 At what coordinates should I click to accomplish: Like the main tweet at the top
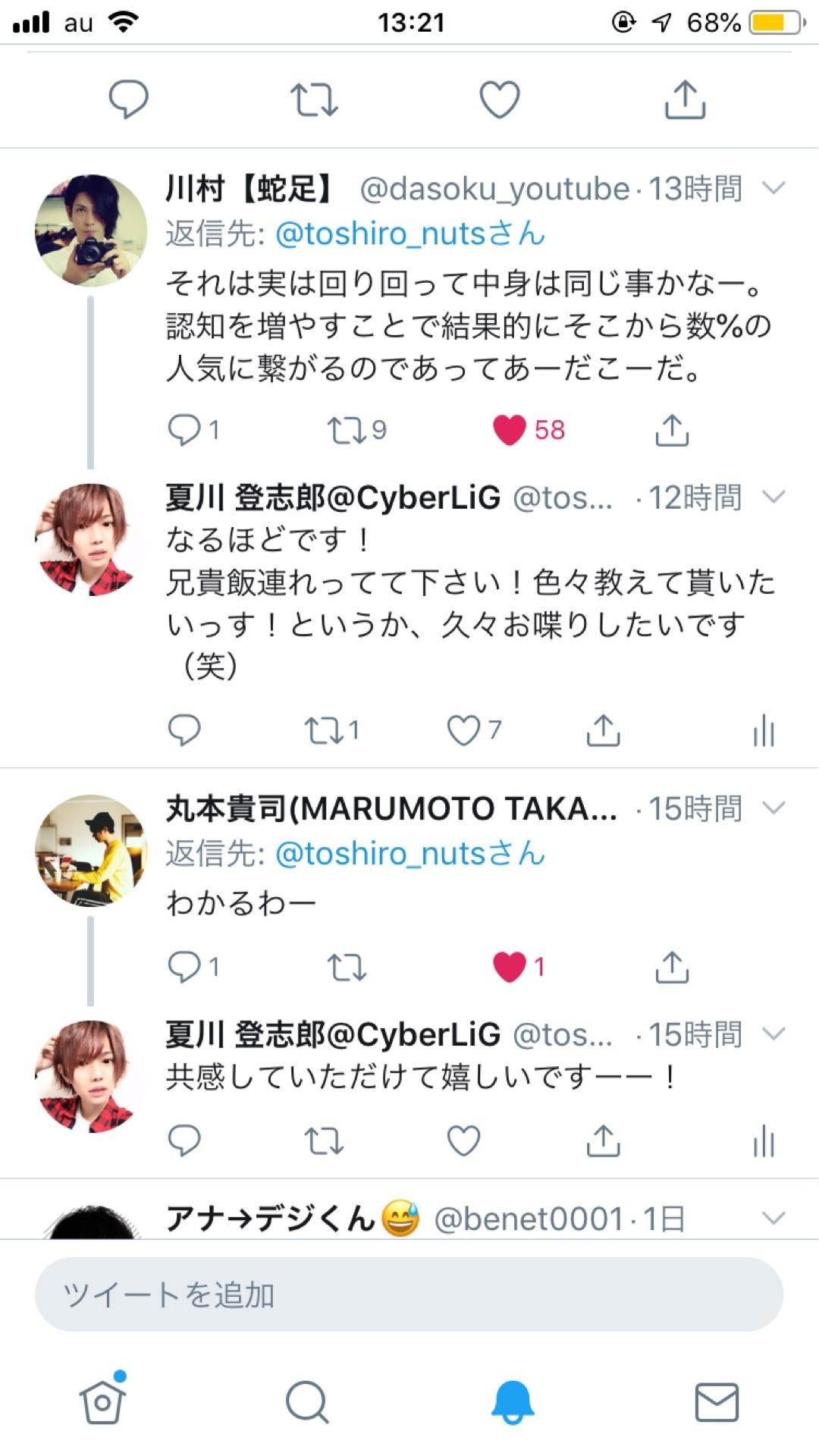[500, 99]
